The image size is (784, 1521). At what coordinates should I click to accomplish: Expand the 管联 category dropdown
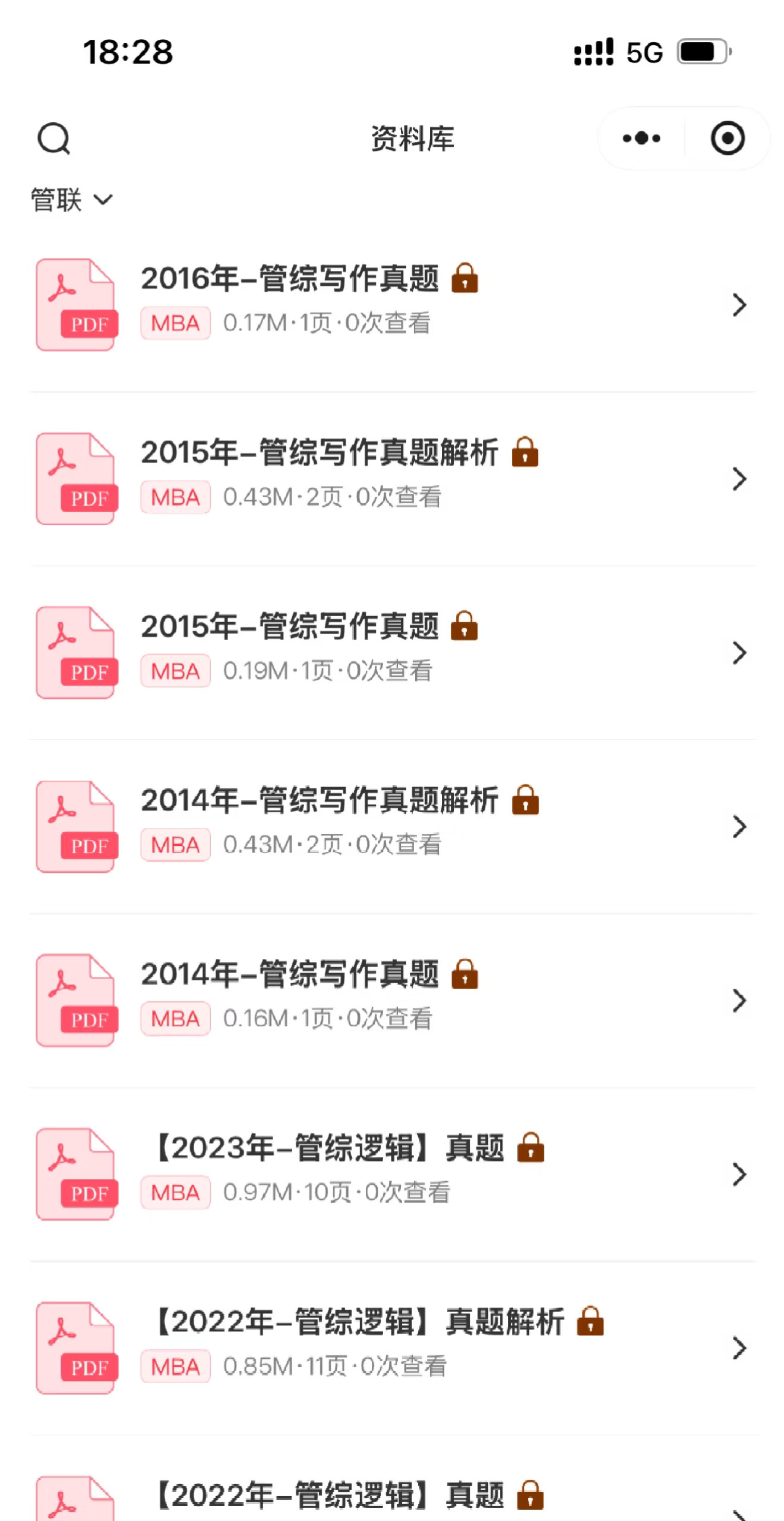[x=72, y=200]
